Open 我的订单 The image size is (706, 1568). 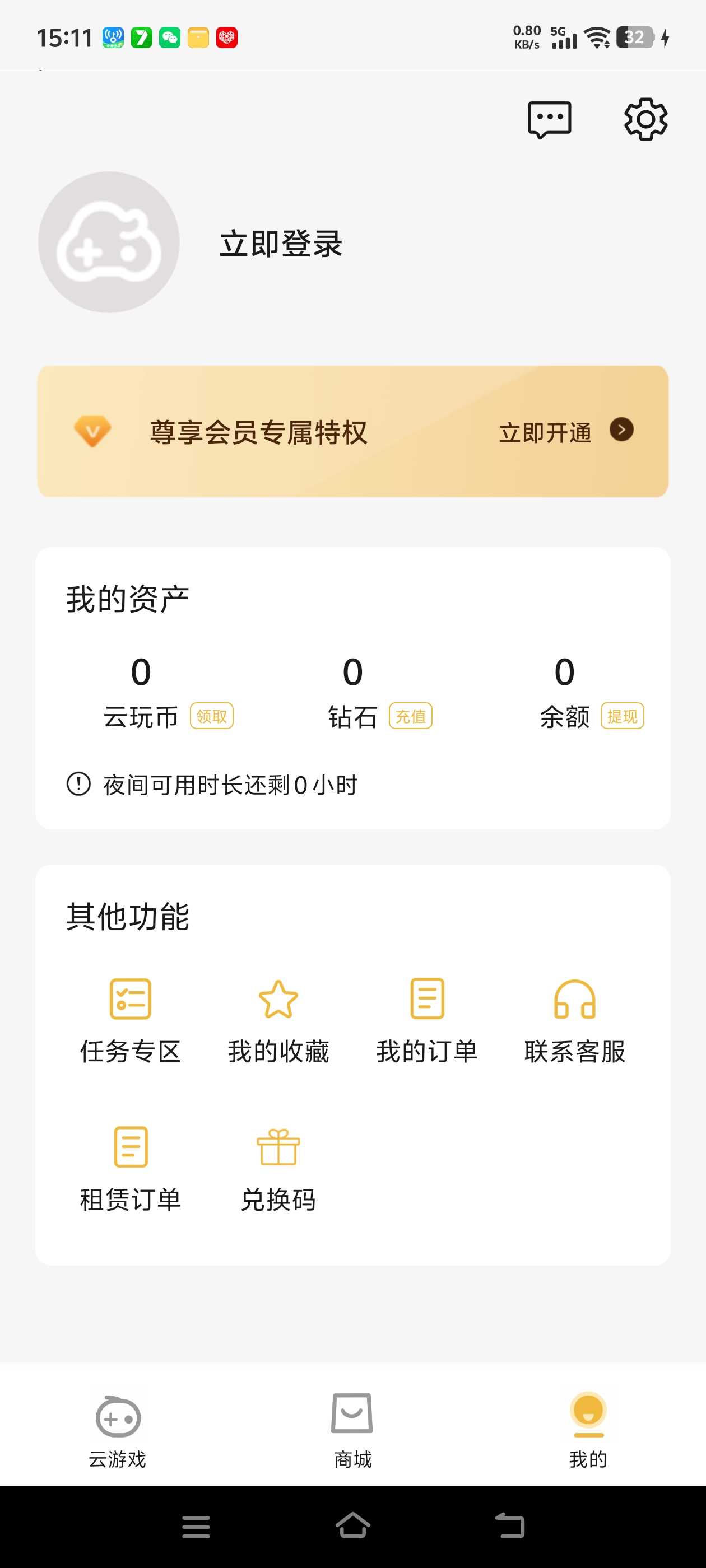tap(427, 1020)
